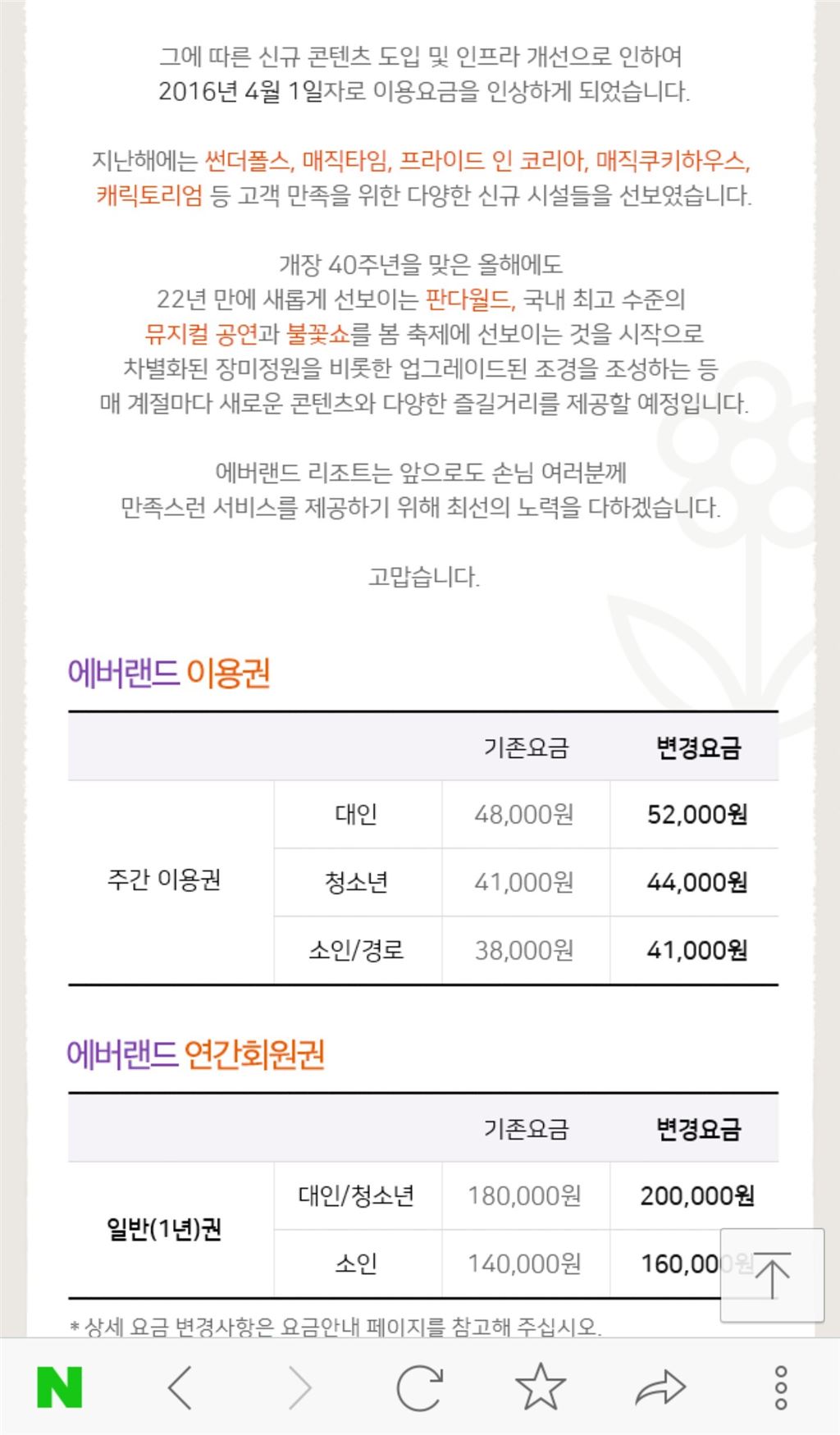
Task: Open the 매직쿠키하우스 link
Action: point(670,162)
